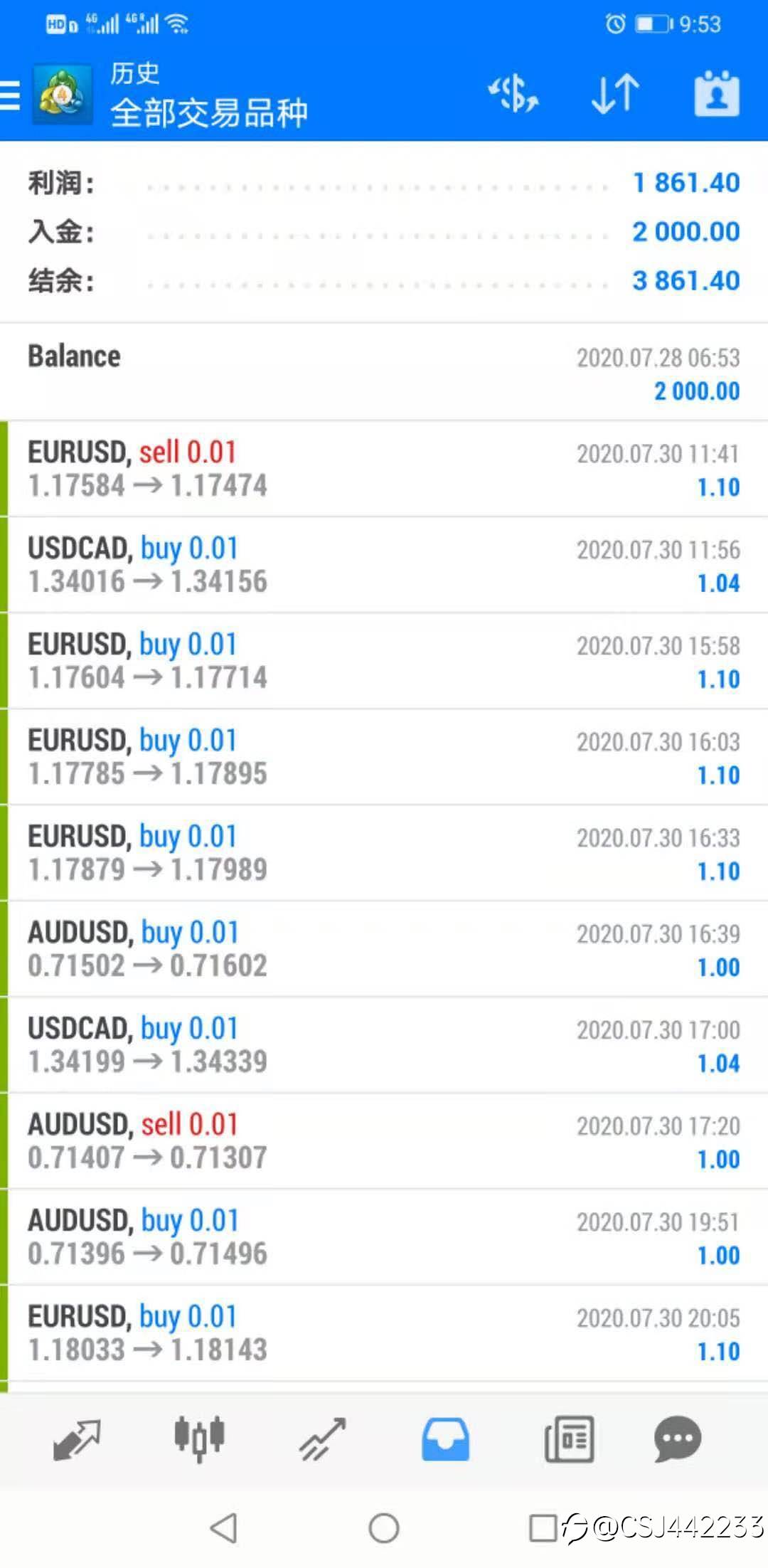Expand the USDCAD buy trade at 17:00
The width and height of the screenshot is (768, 1568).
tap(384, 1045)
